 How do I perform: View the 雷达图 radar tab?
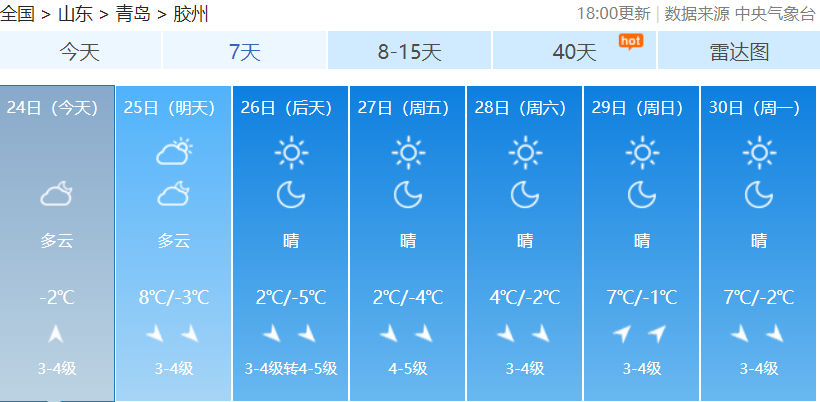(x=739, y=52)
